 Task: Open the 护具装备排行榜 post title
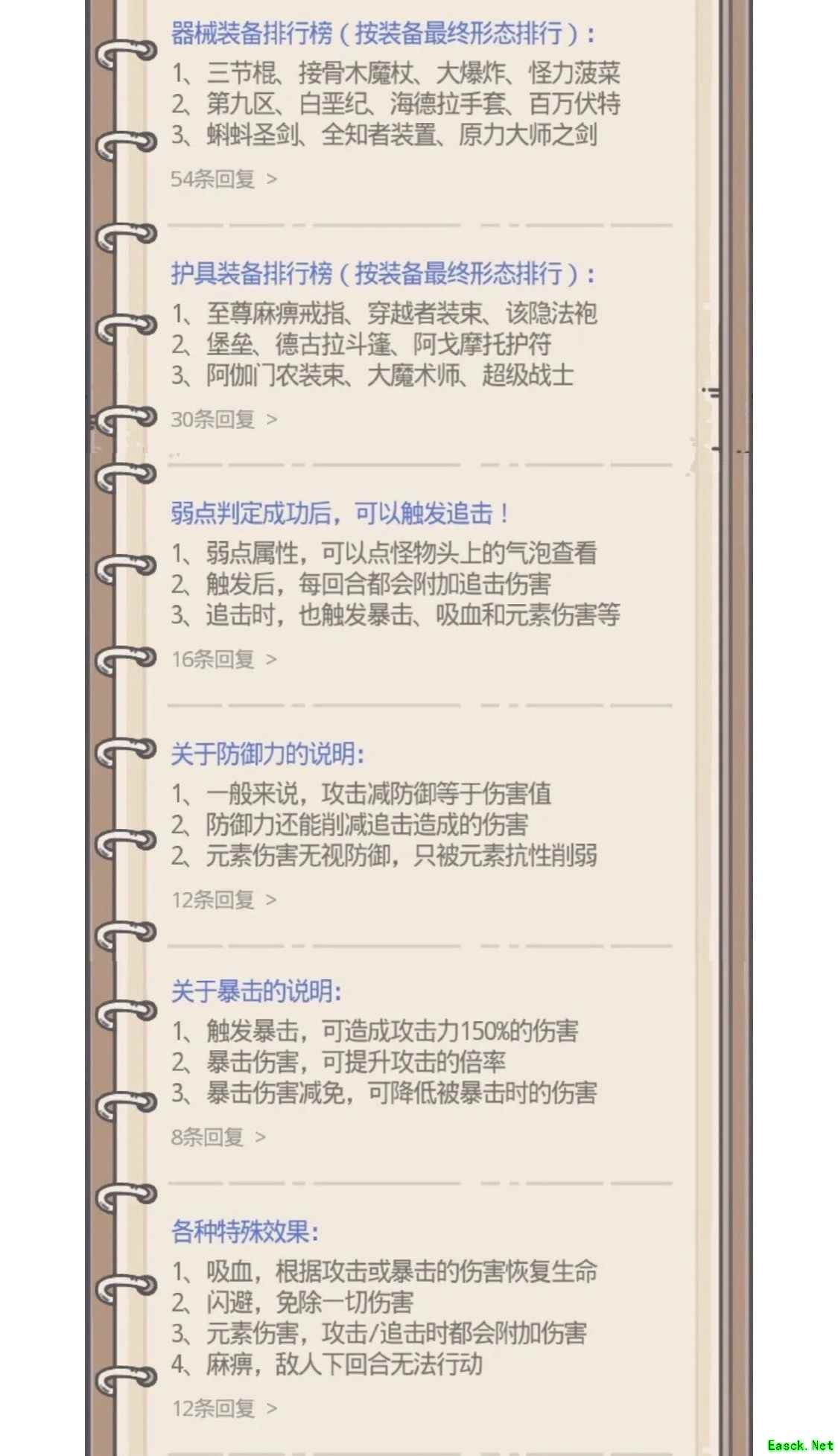(x=383, y=273)
